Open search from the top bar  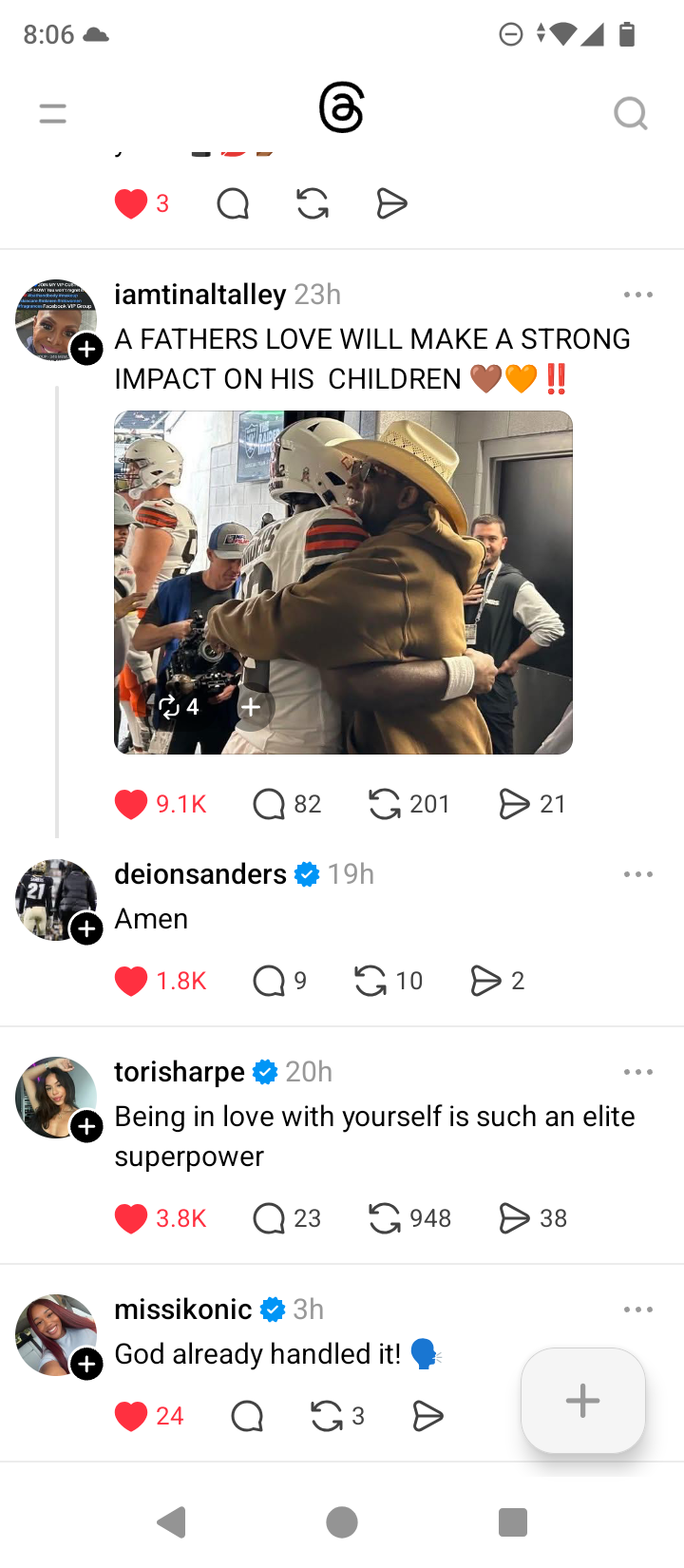pyautogui.click(x=630, y=114)
